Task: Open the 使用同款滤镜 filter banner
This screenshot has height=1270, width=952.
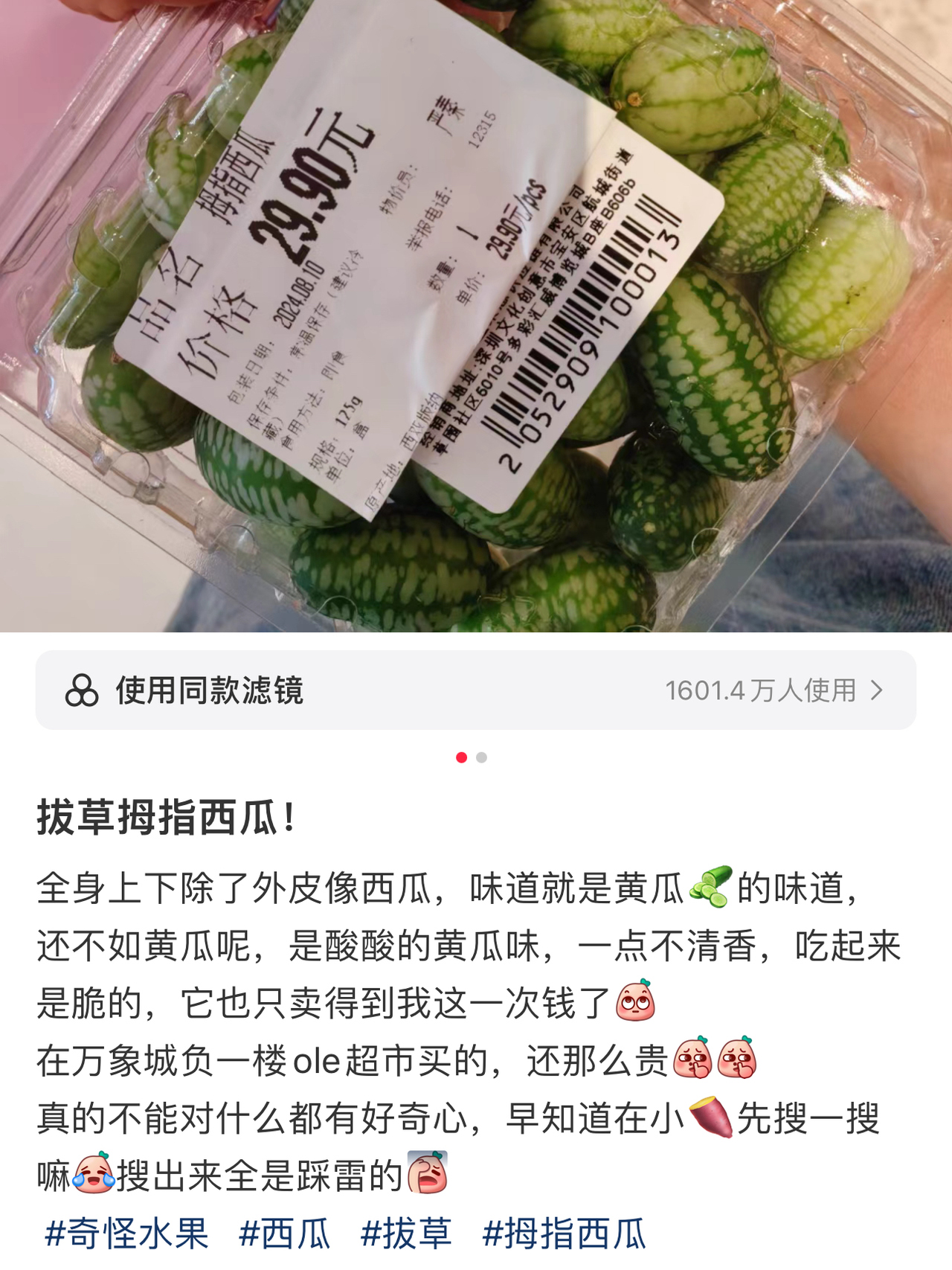Action: 476,690
